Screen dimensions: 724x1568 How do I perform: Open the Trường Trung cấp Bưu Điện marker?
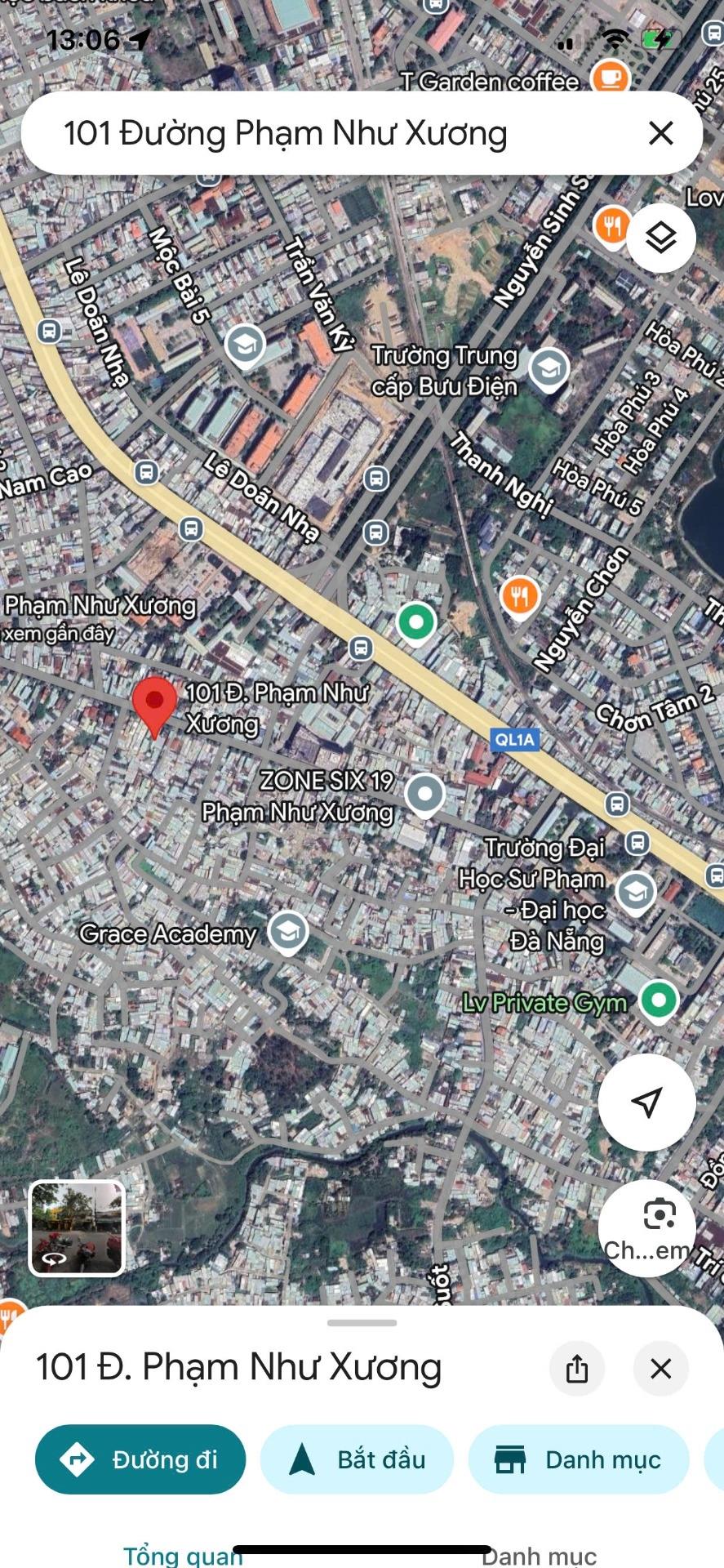[549, 368]
